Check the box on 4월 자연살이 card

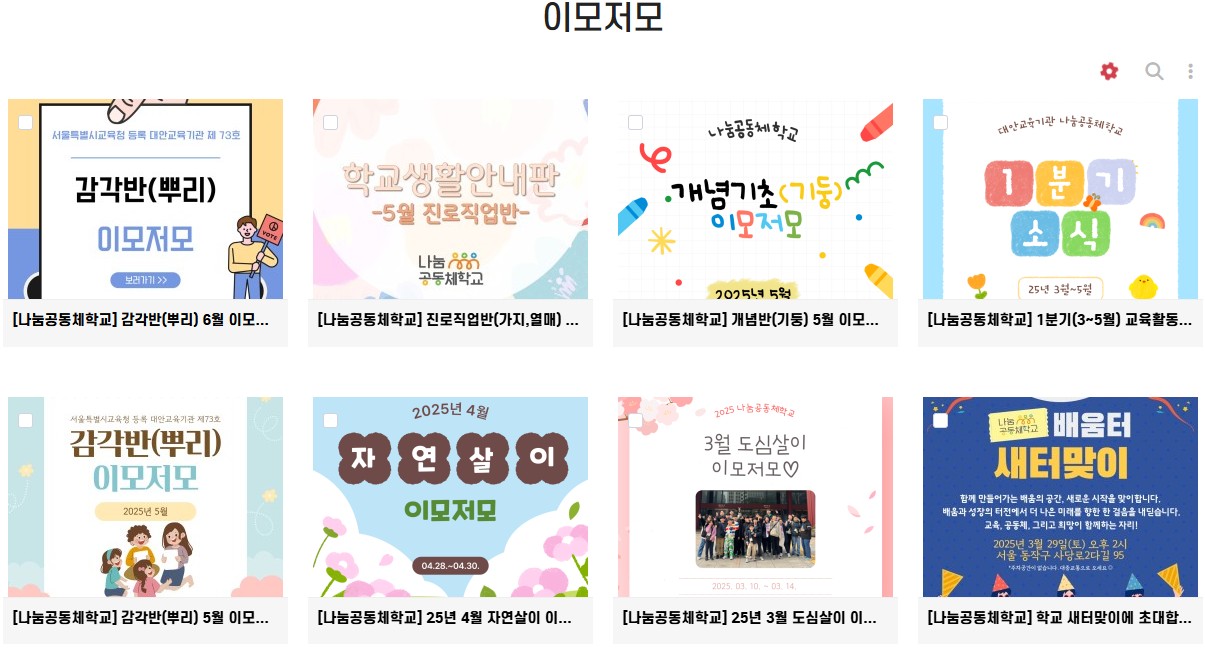pyautogui.click(x=330, y=420)
